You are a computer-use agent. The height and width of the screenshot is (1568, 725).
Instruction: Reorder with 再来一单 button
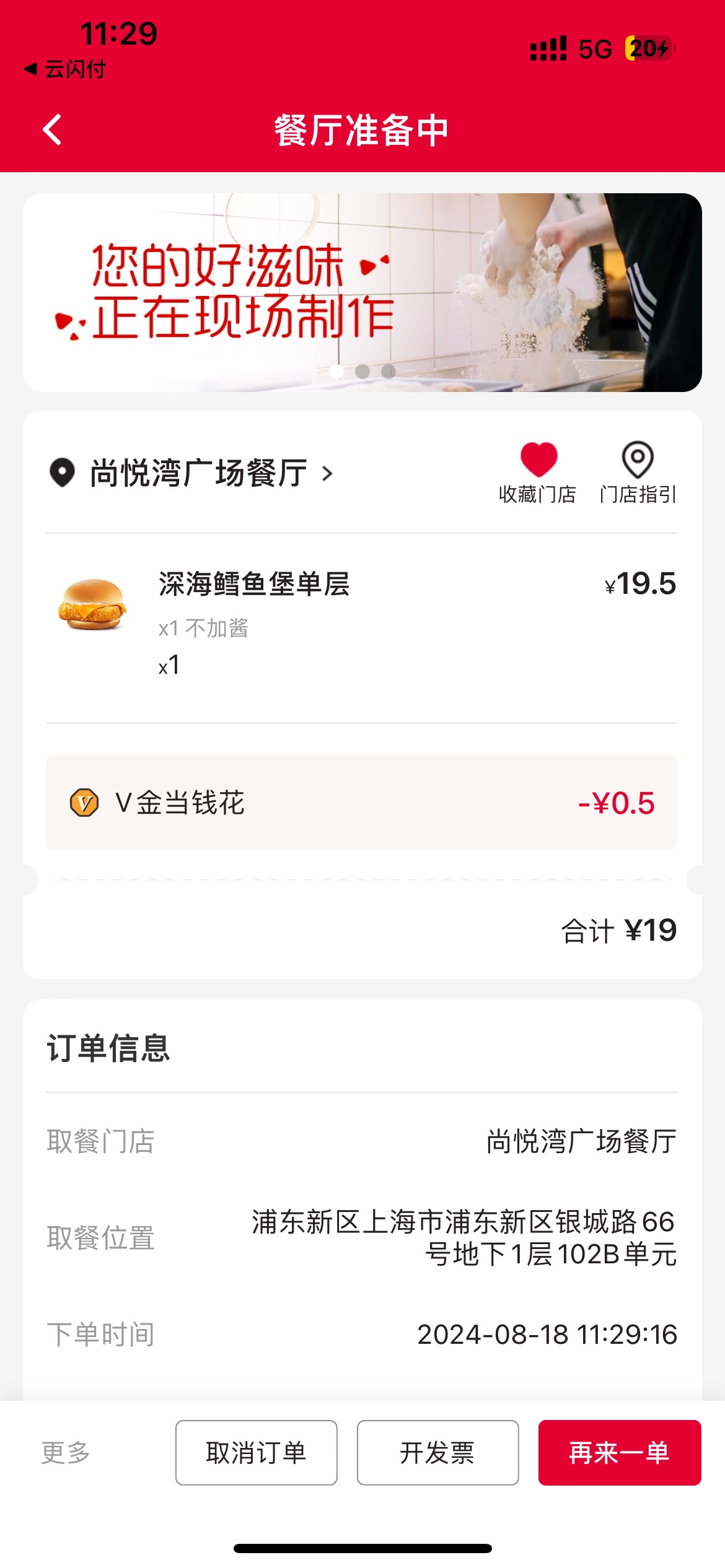click(620, 1452)
